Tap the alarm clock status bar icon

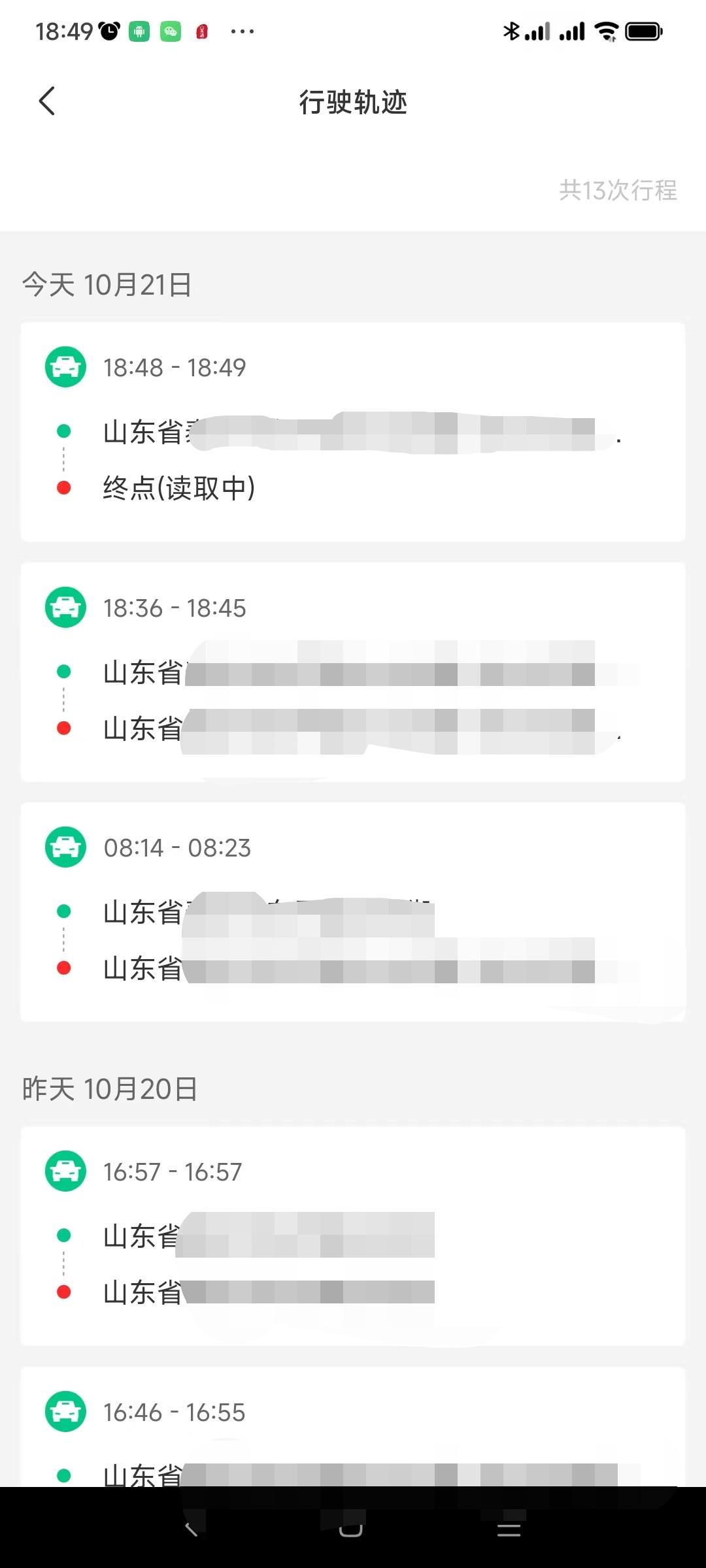click(109, 29)
